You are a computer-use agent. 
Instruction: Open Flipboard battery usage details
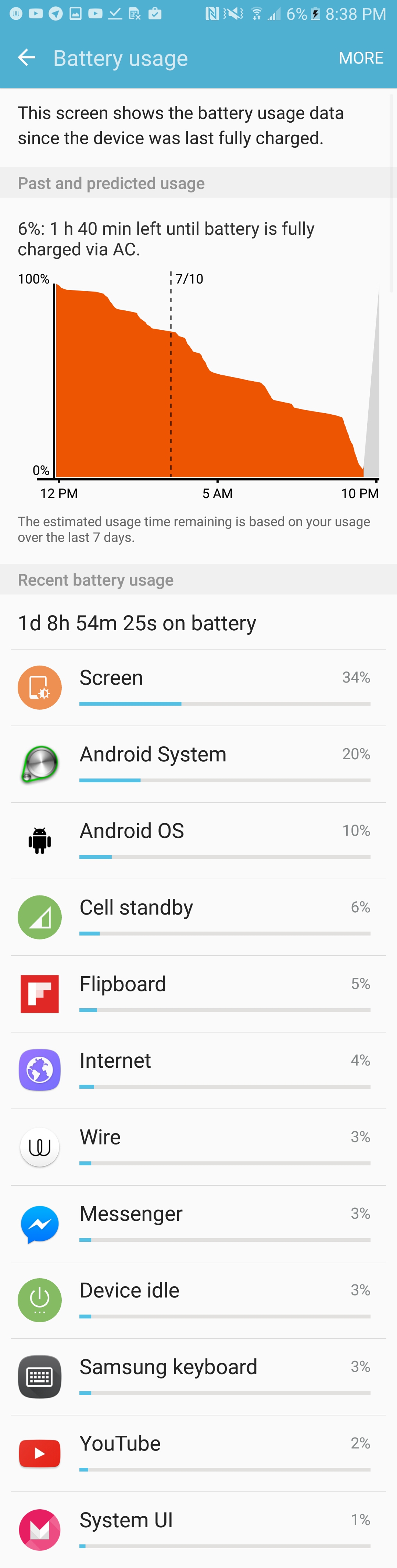[x=198, y=995]
